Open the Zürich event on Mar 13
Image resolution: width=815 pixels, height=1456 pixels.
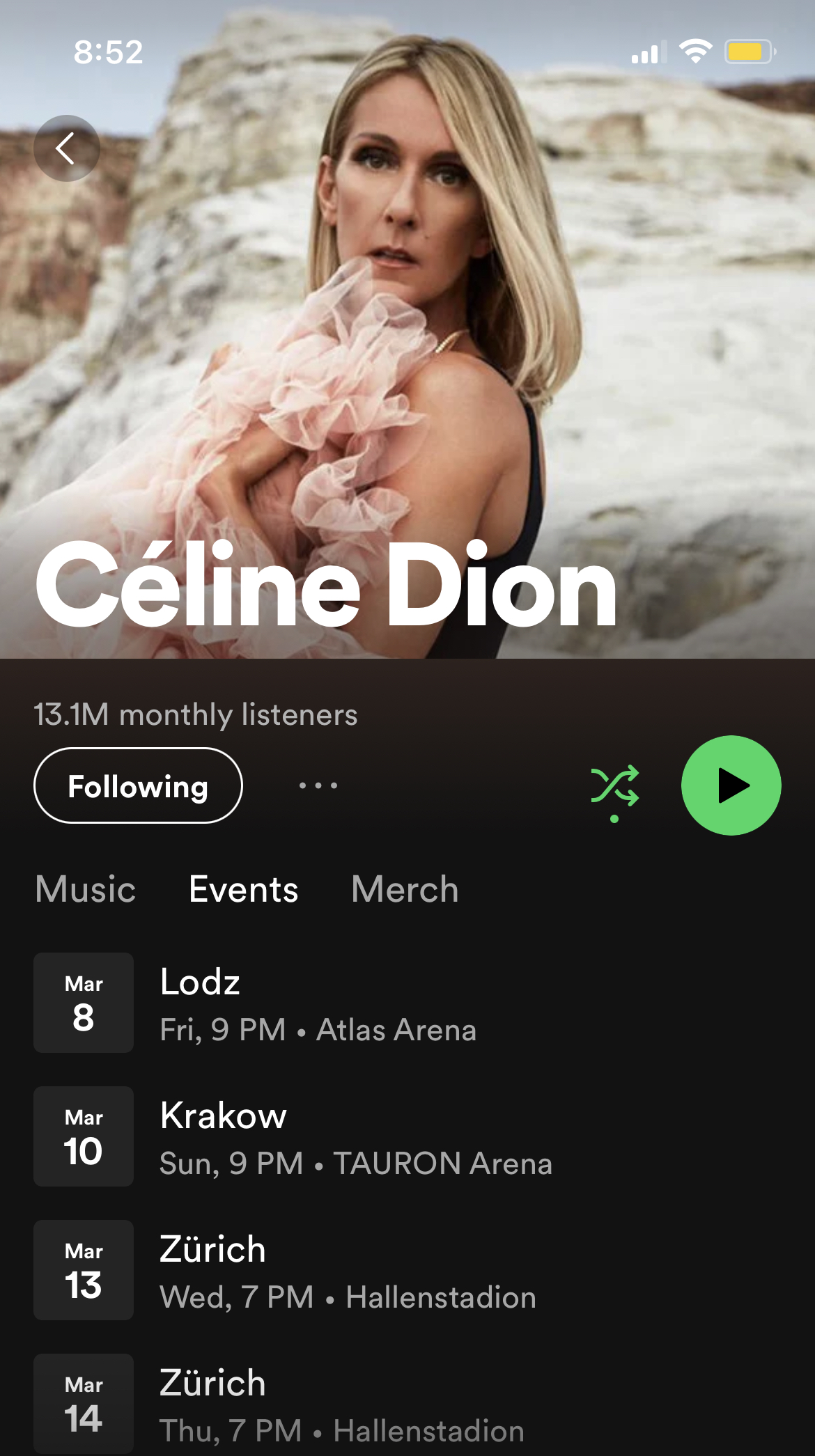tap(347, 1270)
